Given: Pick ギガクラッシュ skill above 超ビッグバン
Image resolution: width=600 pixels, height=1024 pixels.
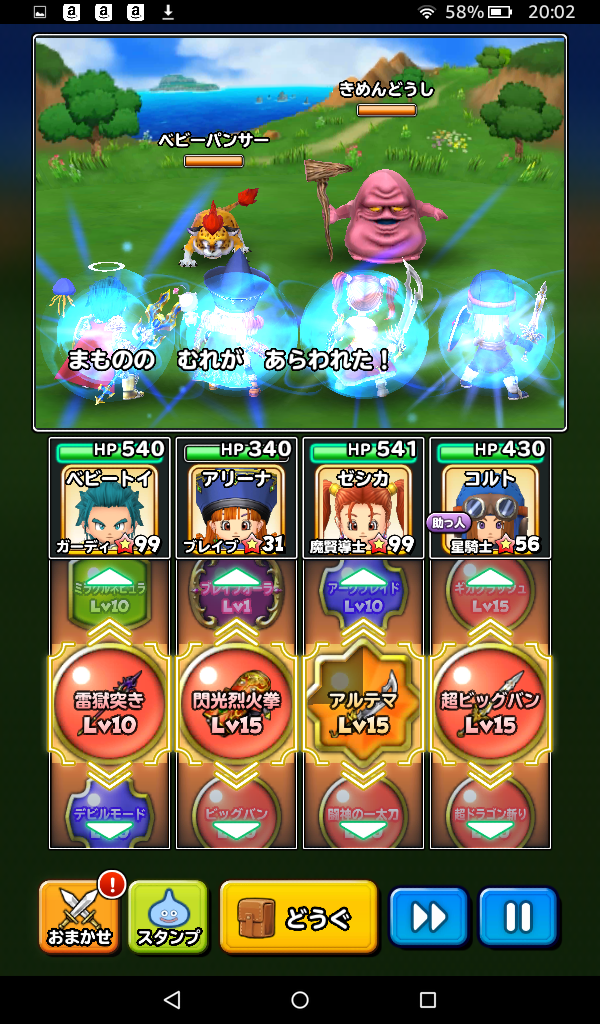Looking at the screenshot, I should [x=490, y=593].
